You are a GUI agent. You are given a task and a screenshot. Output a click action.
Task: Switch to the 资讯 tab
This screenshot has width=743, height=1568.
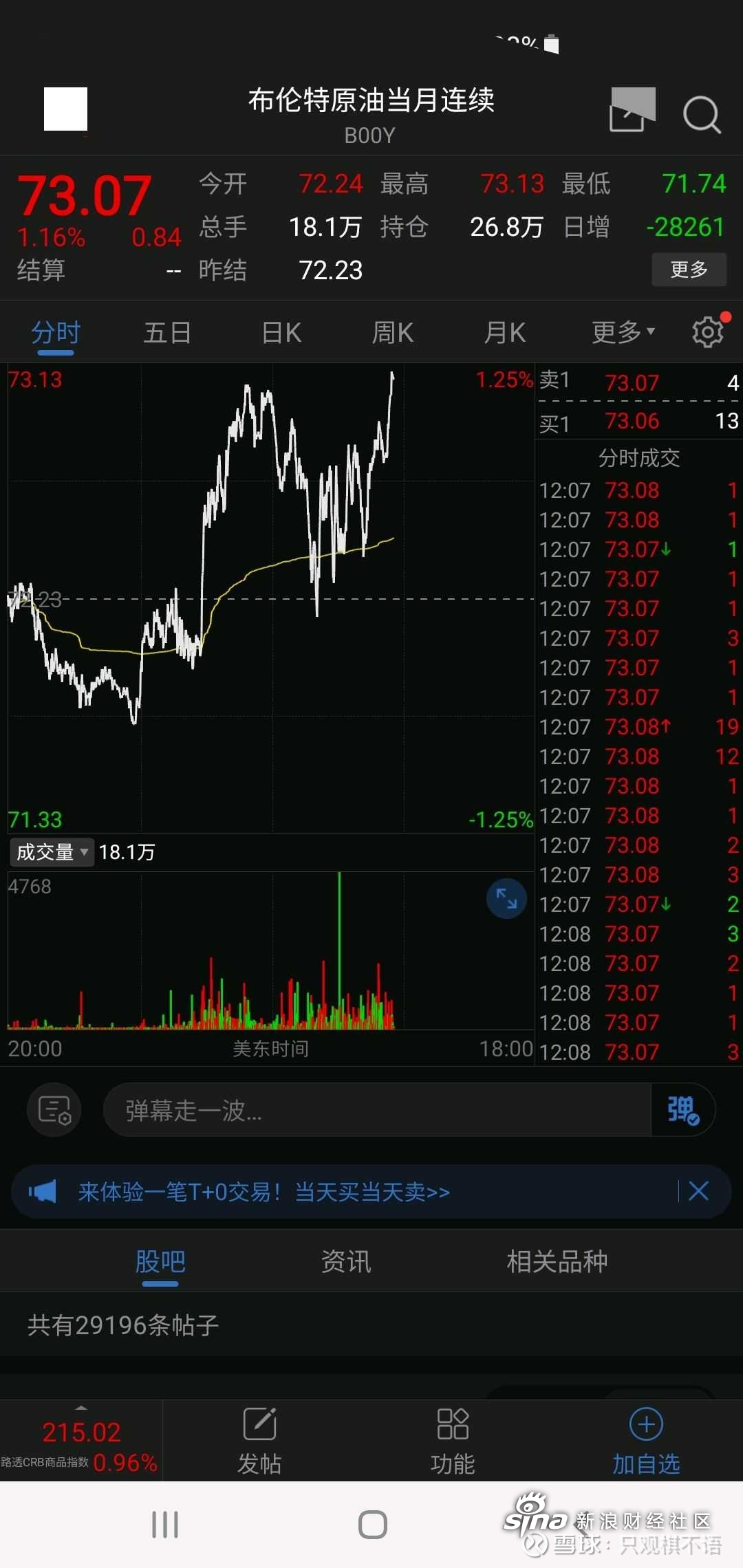click(346, 1261)
